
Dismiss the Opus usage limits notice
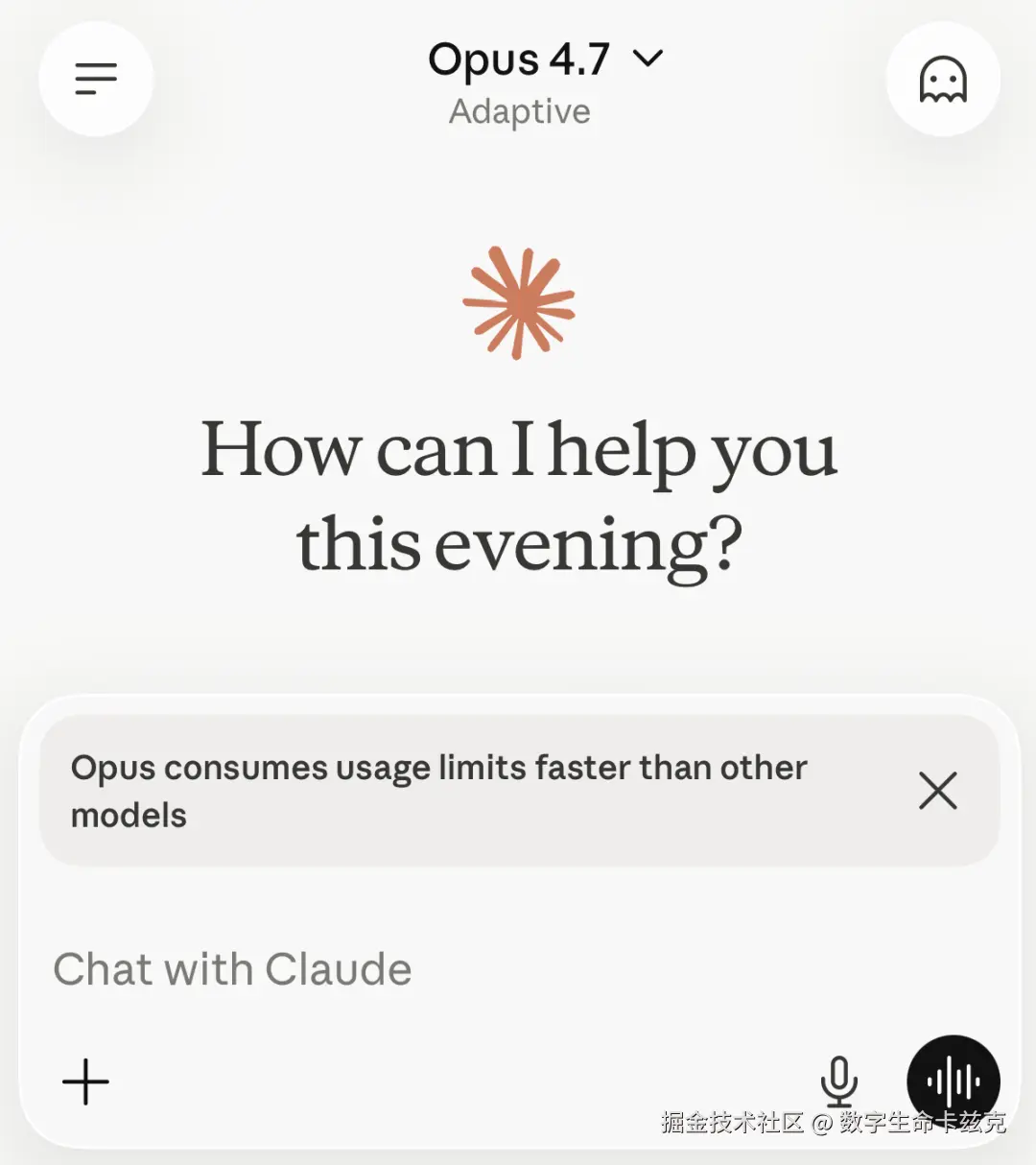[x=937, y=791]
